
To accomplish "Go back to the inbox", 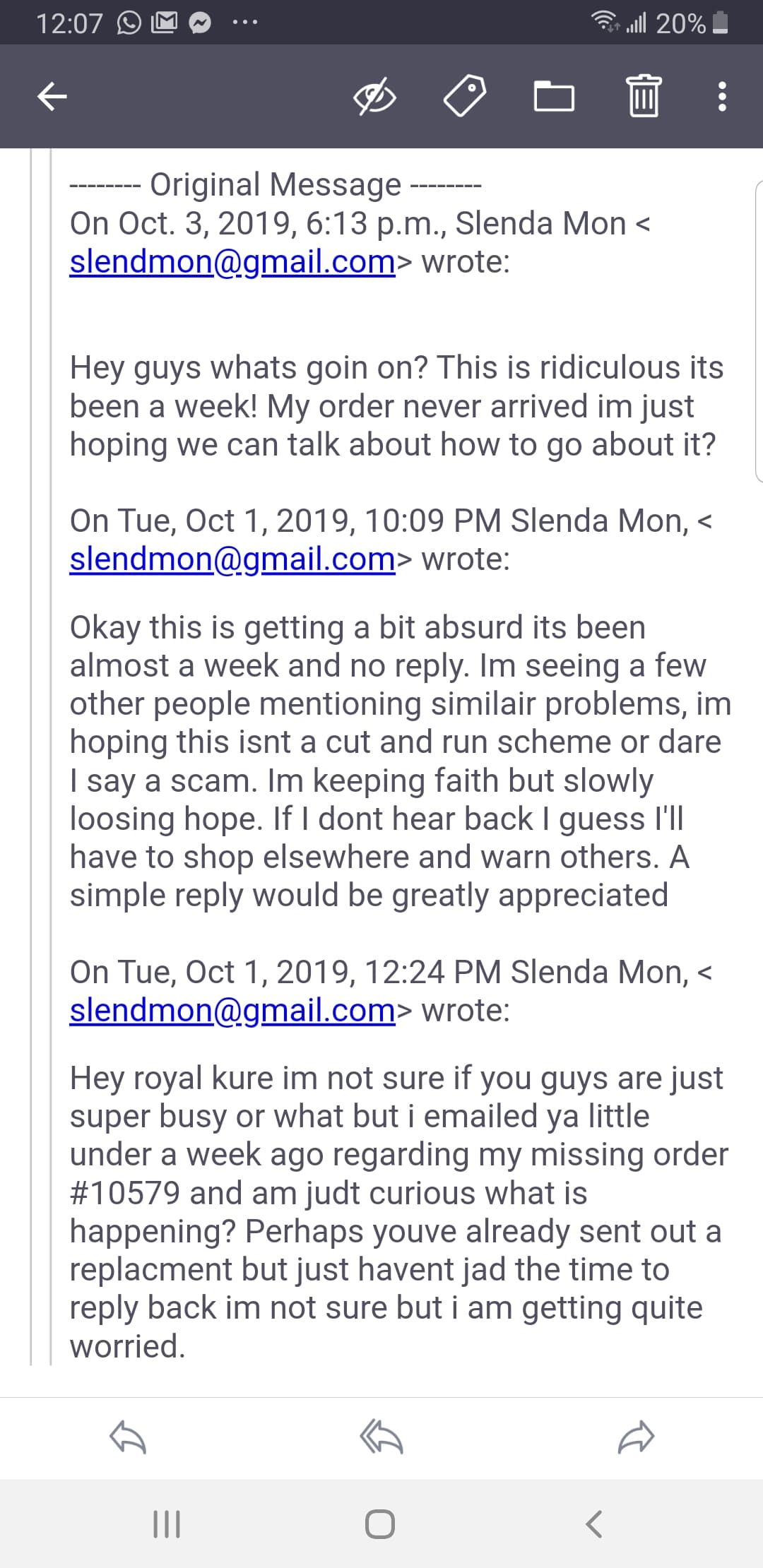I will coord(52,96).
